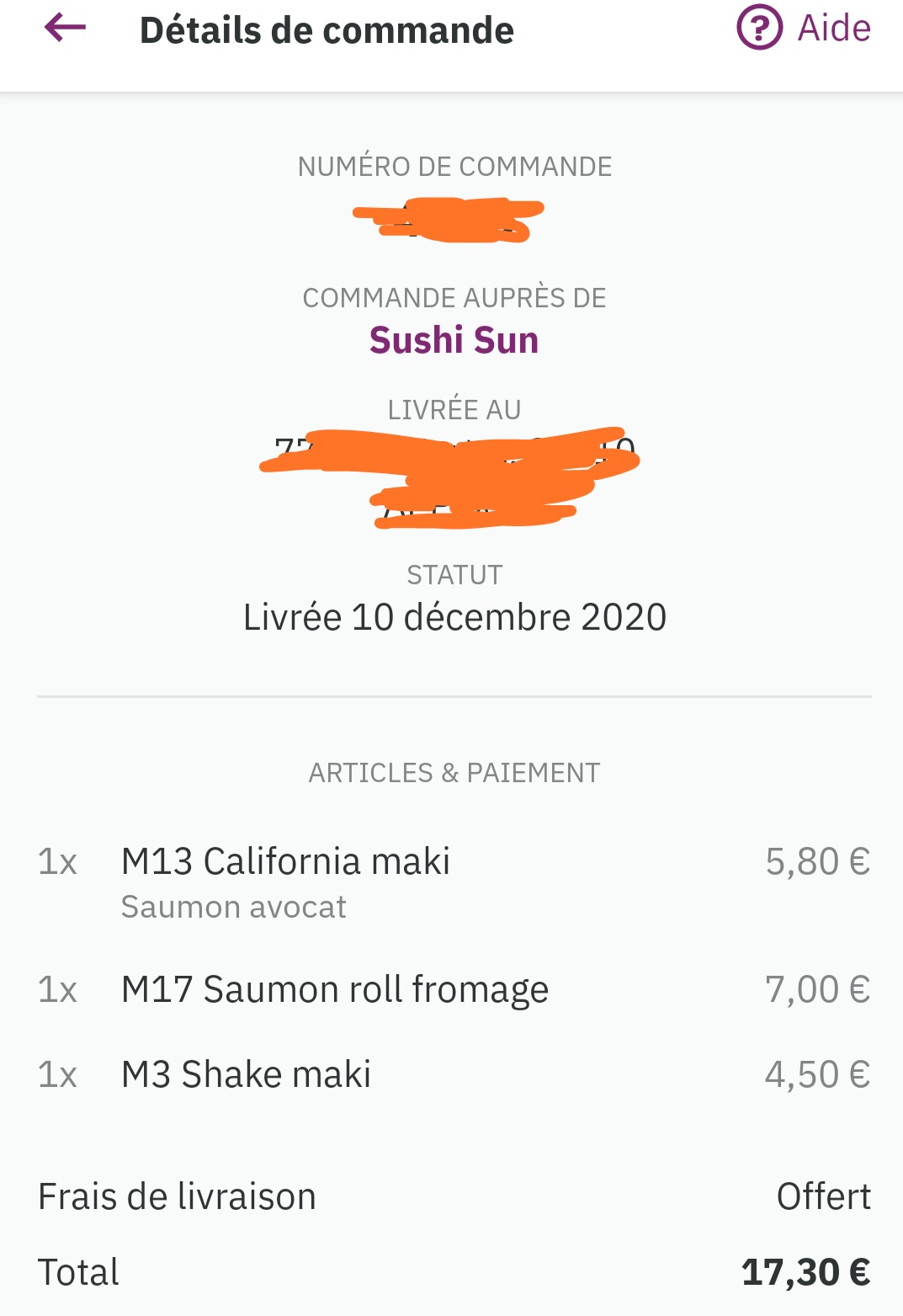Open the Sushi Sun restaurant link

[454, 340]
